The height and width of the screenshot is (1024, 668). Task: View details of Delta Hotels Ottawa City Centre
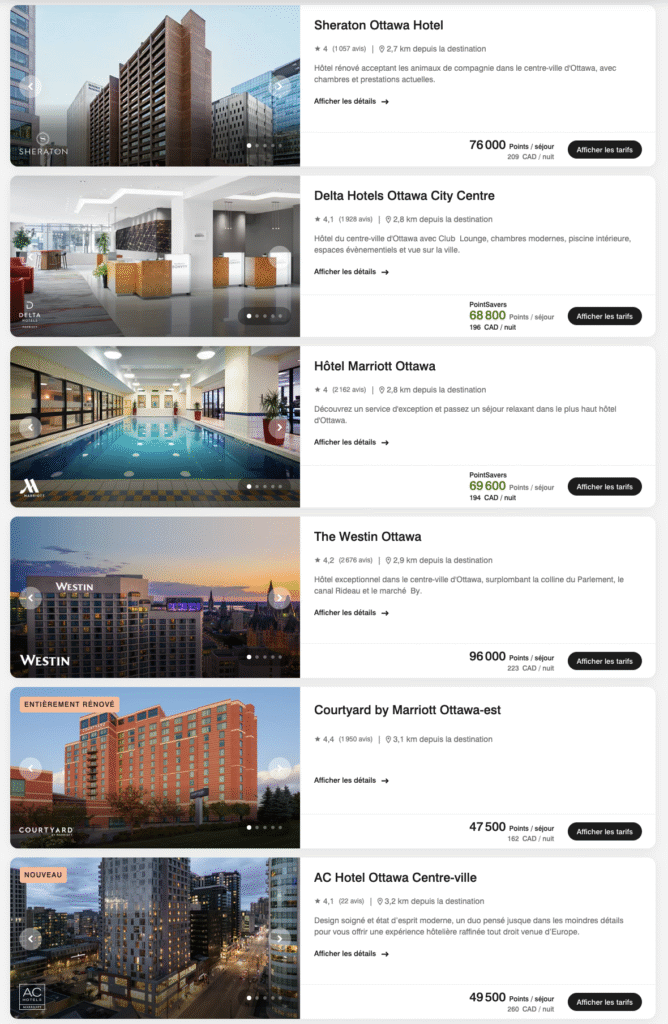click(x=351, y=272)
